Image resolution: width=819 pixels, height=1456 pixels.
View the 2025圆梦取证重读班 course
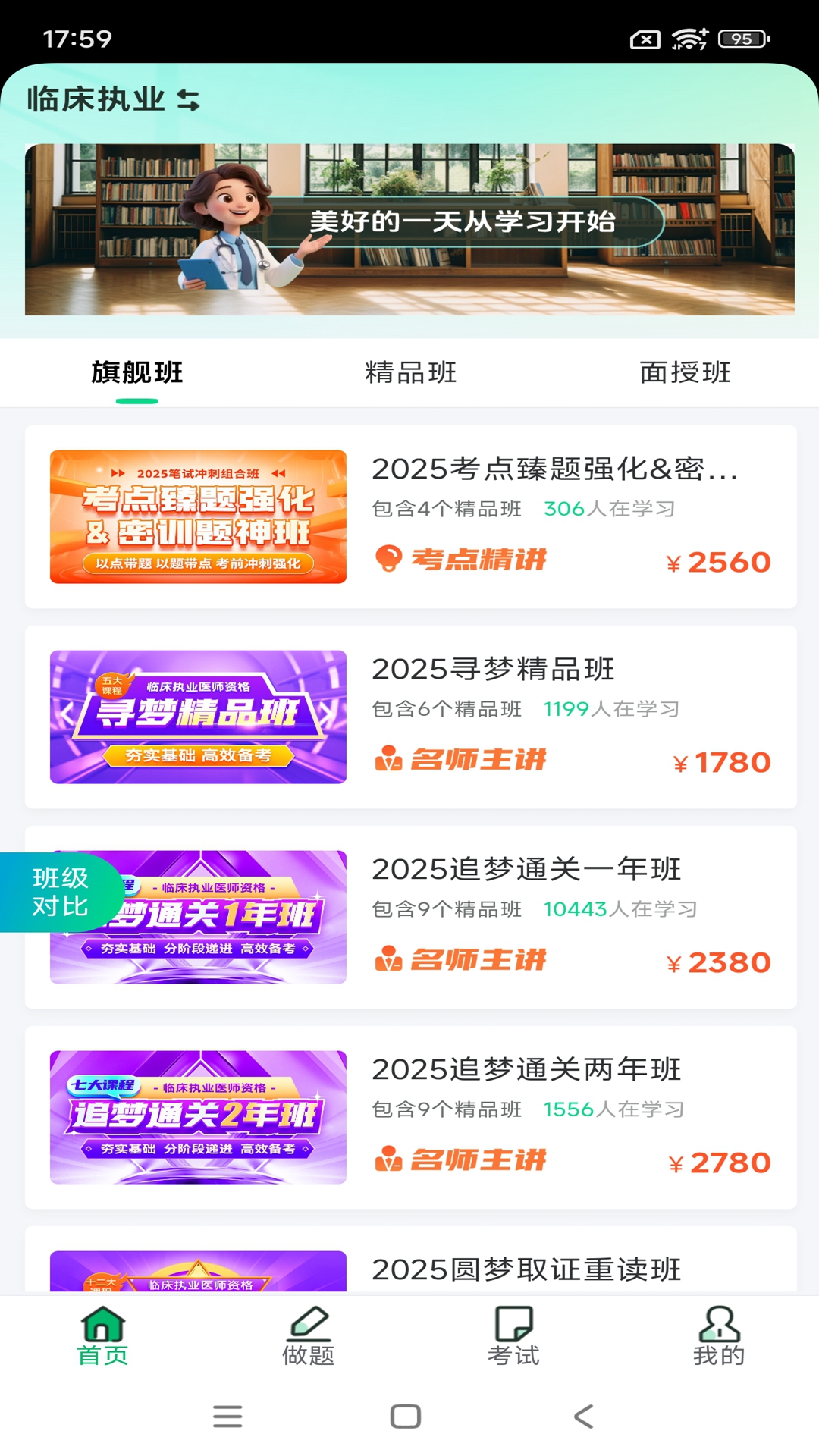click(x=526, y=1269)
